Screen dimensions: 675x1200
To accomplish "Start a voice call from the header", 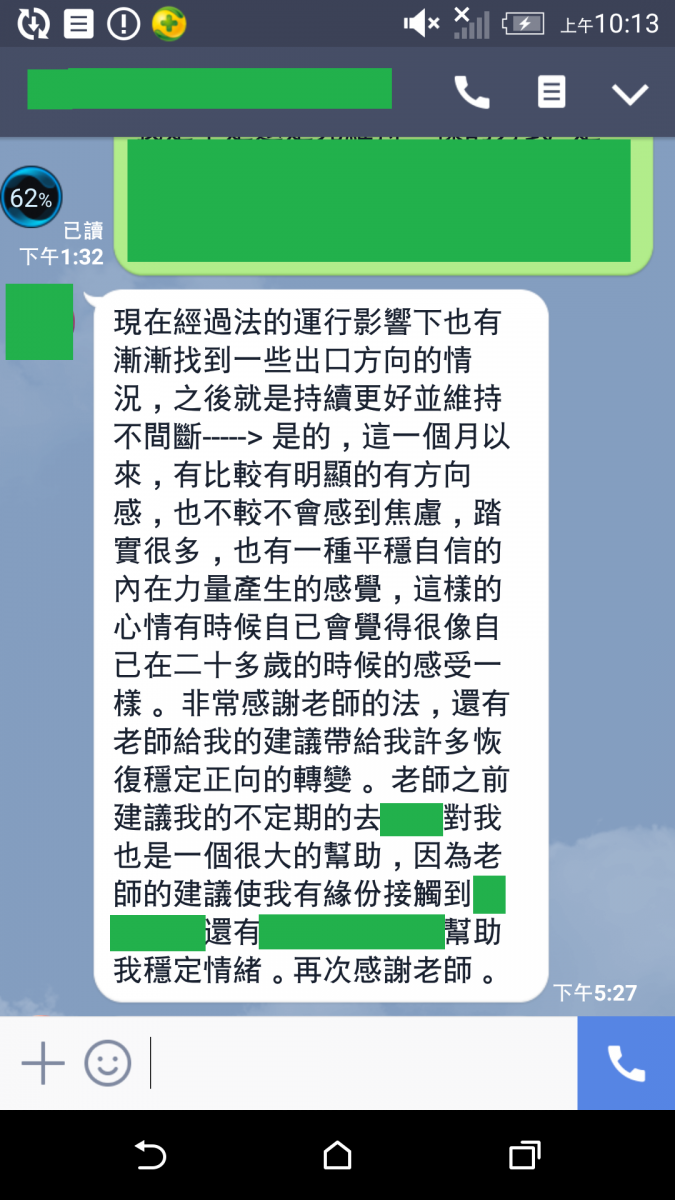I will click(x=472, y=92).
